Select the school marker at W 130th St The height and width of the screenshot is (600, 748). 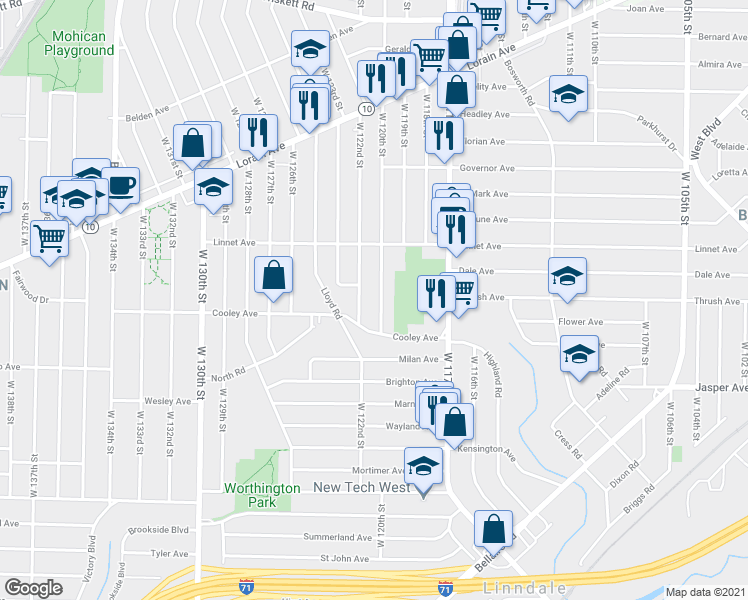(x=213, y=188)
